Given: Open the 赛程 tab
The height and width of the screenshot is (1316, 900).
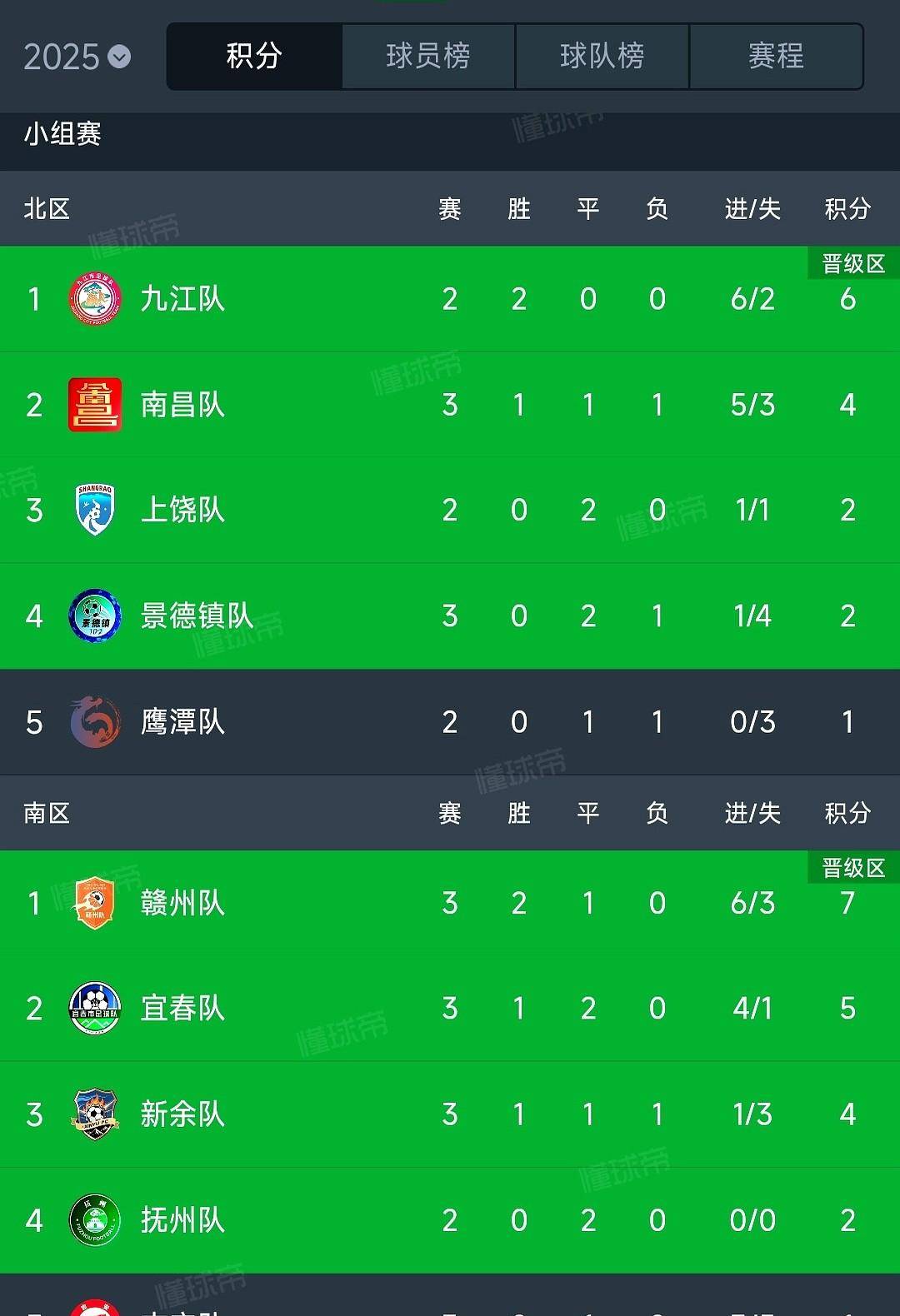Looking at the screenshot, I should pyautogui.click(x=776, y=57).
